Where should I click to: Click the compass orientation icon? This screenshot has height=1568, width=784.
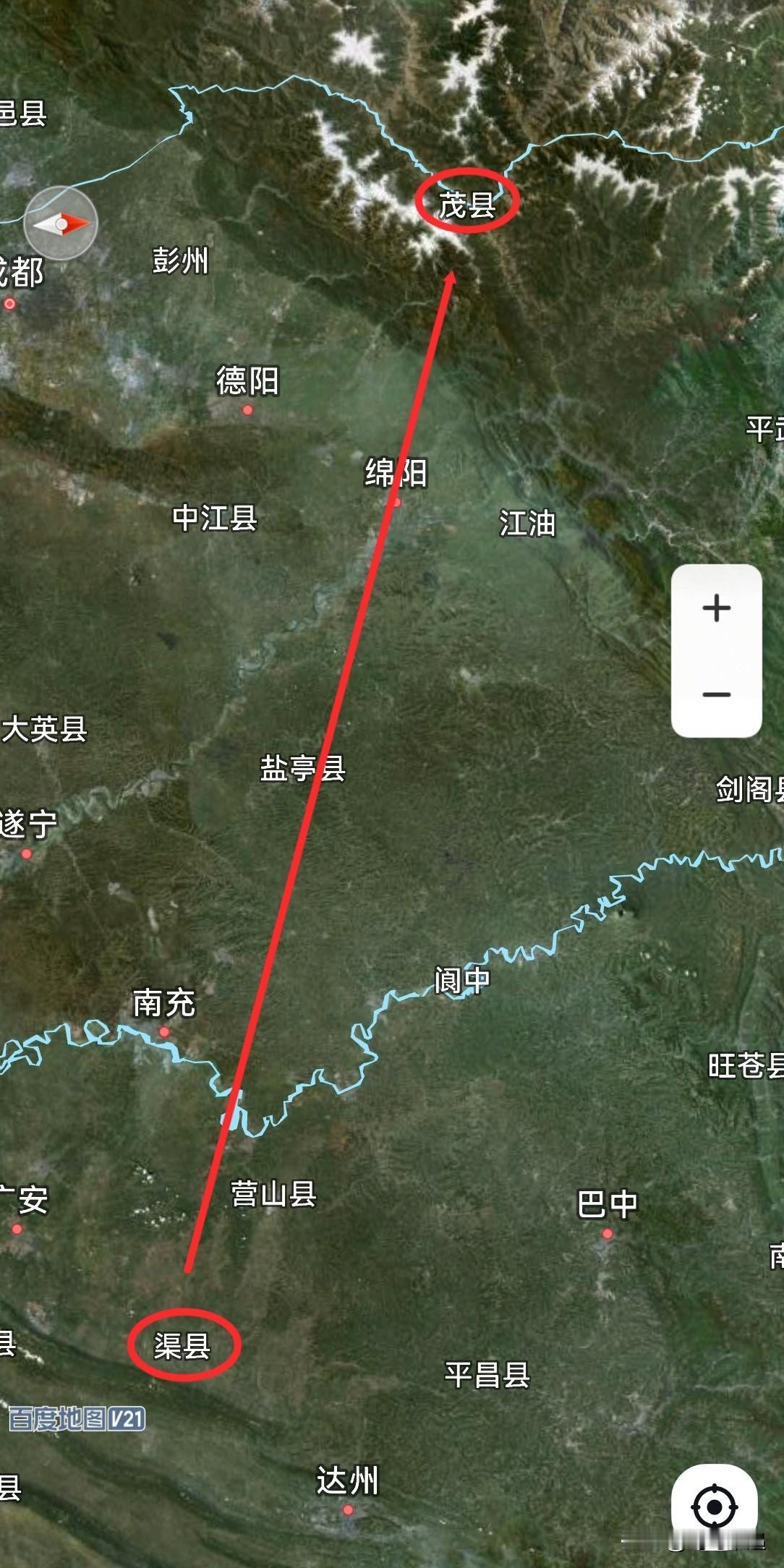[61, 223]
